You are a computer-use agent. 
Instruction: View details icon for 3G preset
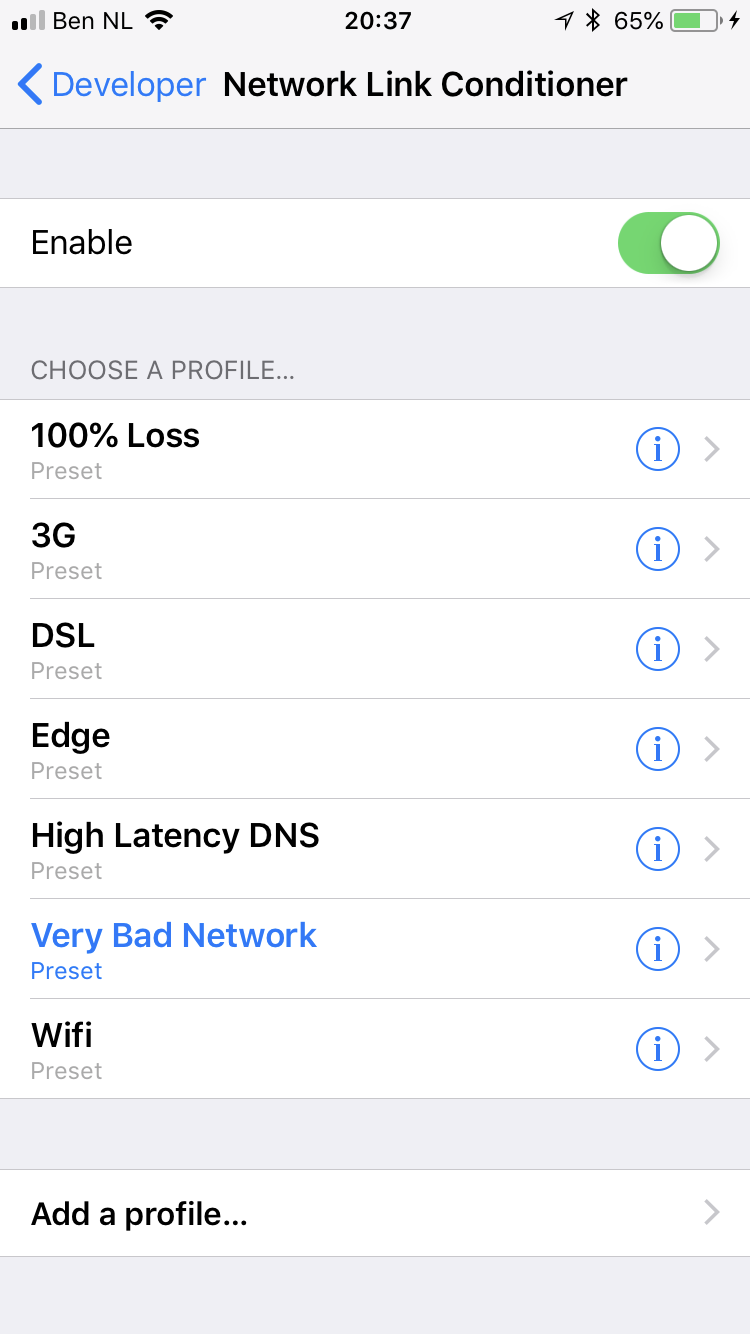coord(658,549)
